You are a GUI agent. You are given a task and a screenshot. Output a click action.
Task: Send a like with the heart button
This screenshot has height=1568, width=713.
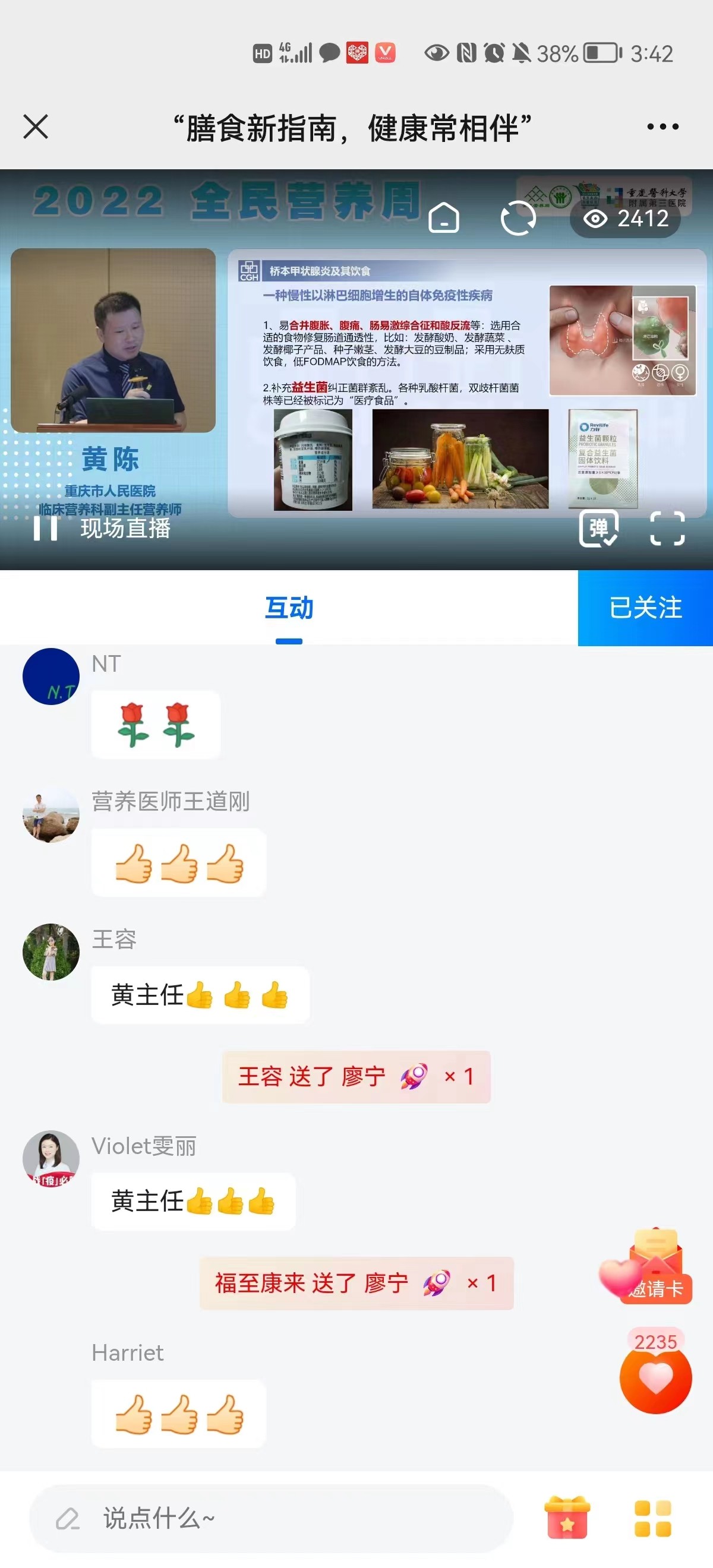(x=655, y=1378)
